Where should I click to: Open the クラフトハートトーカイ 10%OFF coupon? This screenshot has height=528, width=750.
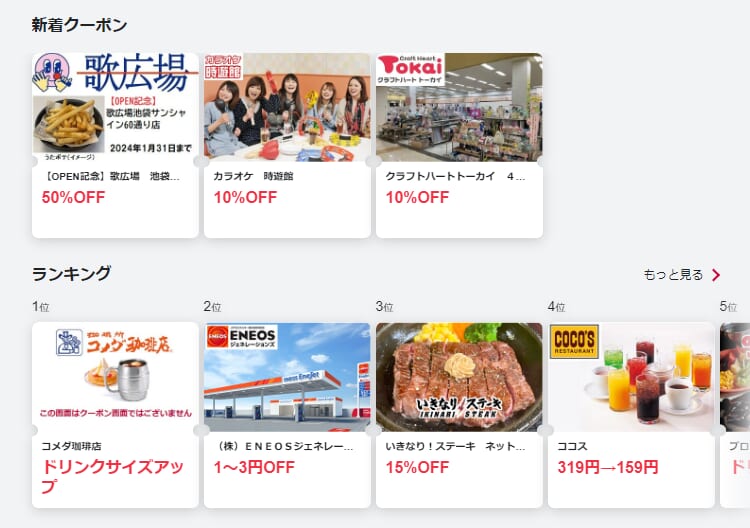pyautogui.click(x=459, y=145)
